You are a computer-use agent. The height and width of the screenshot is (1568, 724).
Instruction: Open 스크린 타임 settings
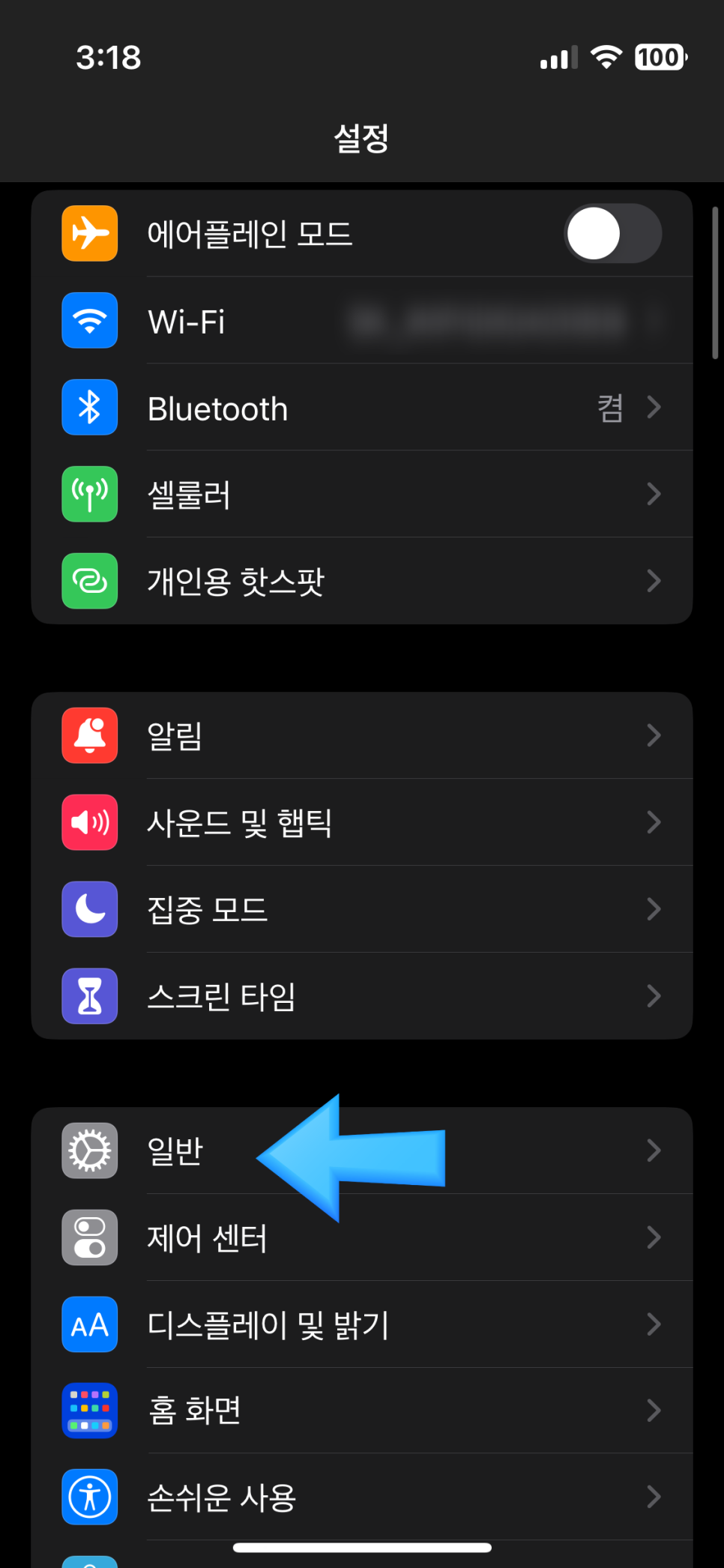click(x=361, y=997)
